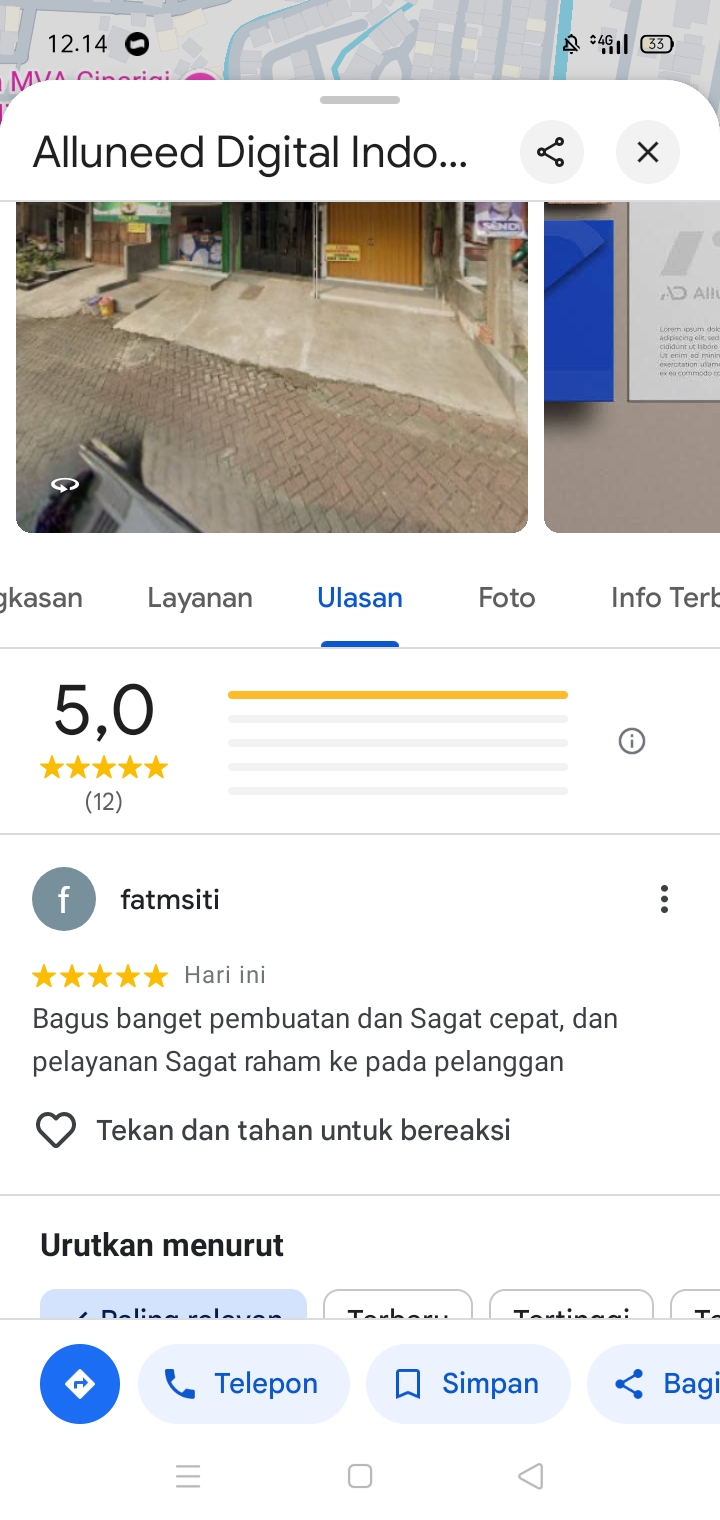Sort reviews by Tertinggi
The width and height of the screenshot is (720, 1520).
[571, 1304]
